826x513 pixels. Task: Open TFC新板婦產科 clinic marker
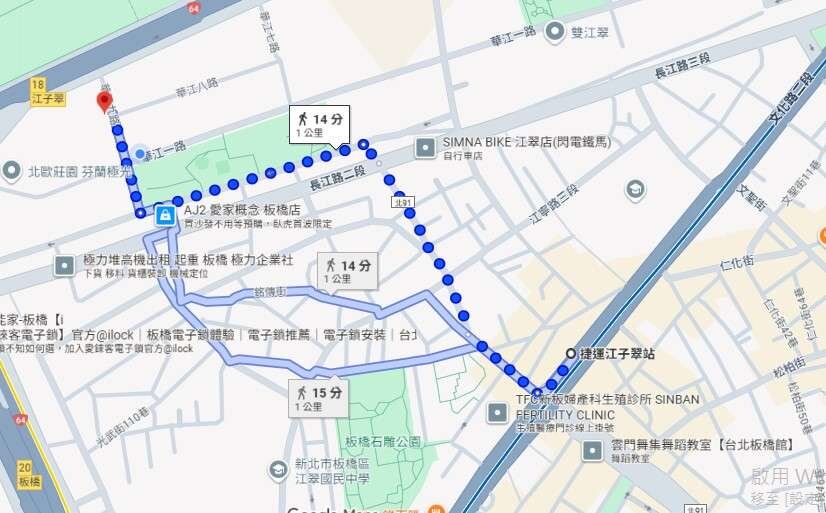(498, 412)
